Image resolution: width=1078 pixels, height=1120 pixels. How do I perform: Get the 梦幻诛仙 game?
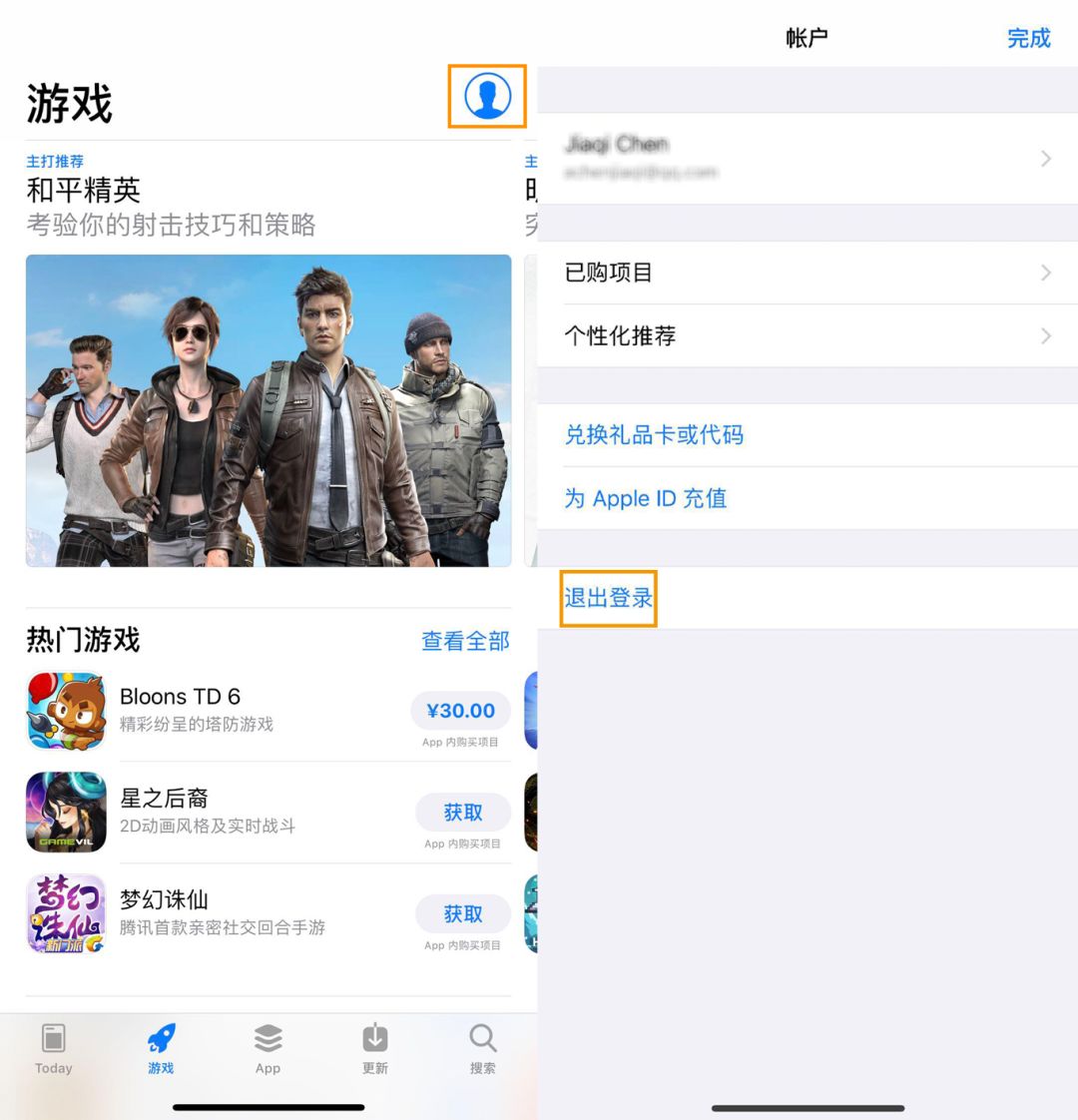[x=462, y=914]
